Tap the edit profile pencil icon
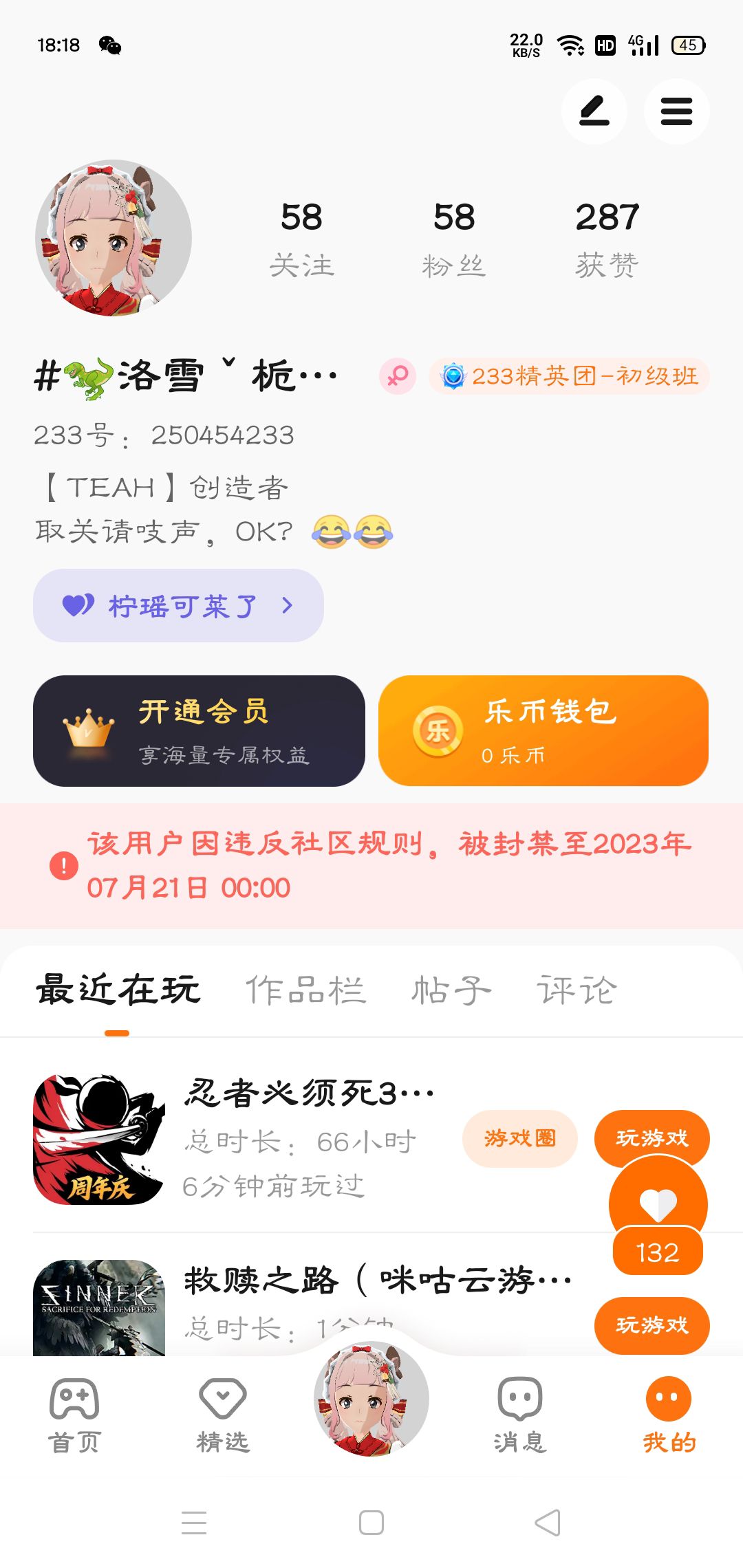This screenshot has width=743, height=1568. pos(594,111)
